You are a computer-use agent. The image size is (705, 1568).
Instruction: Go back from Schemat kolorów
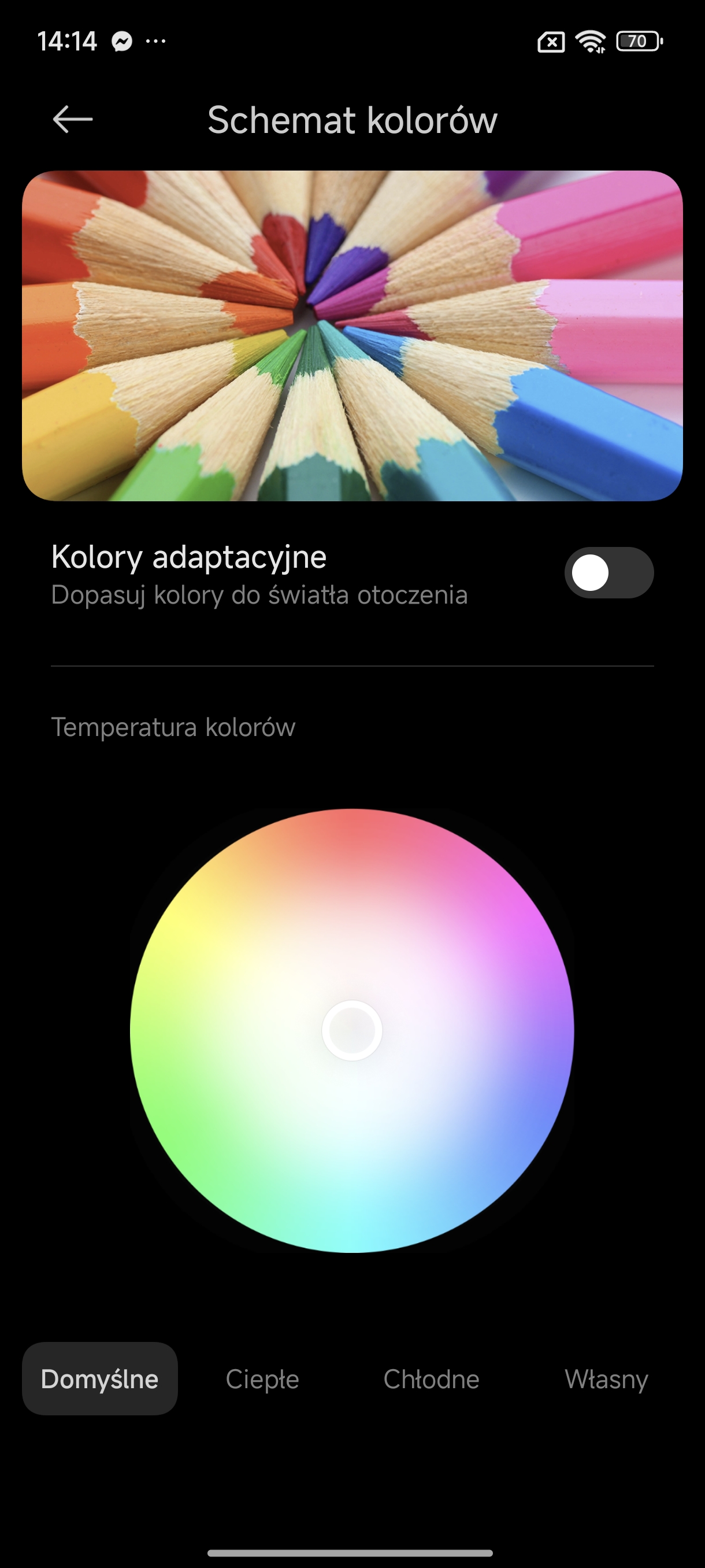(72, 119)
